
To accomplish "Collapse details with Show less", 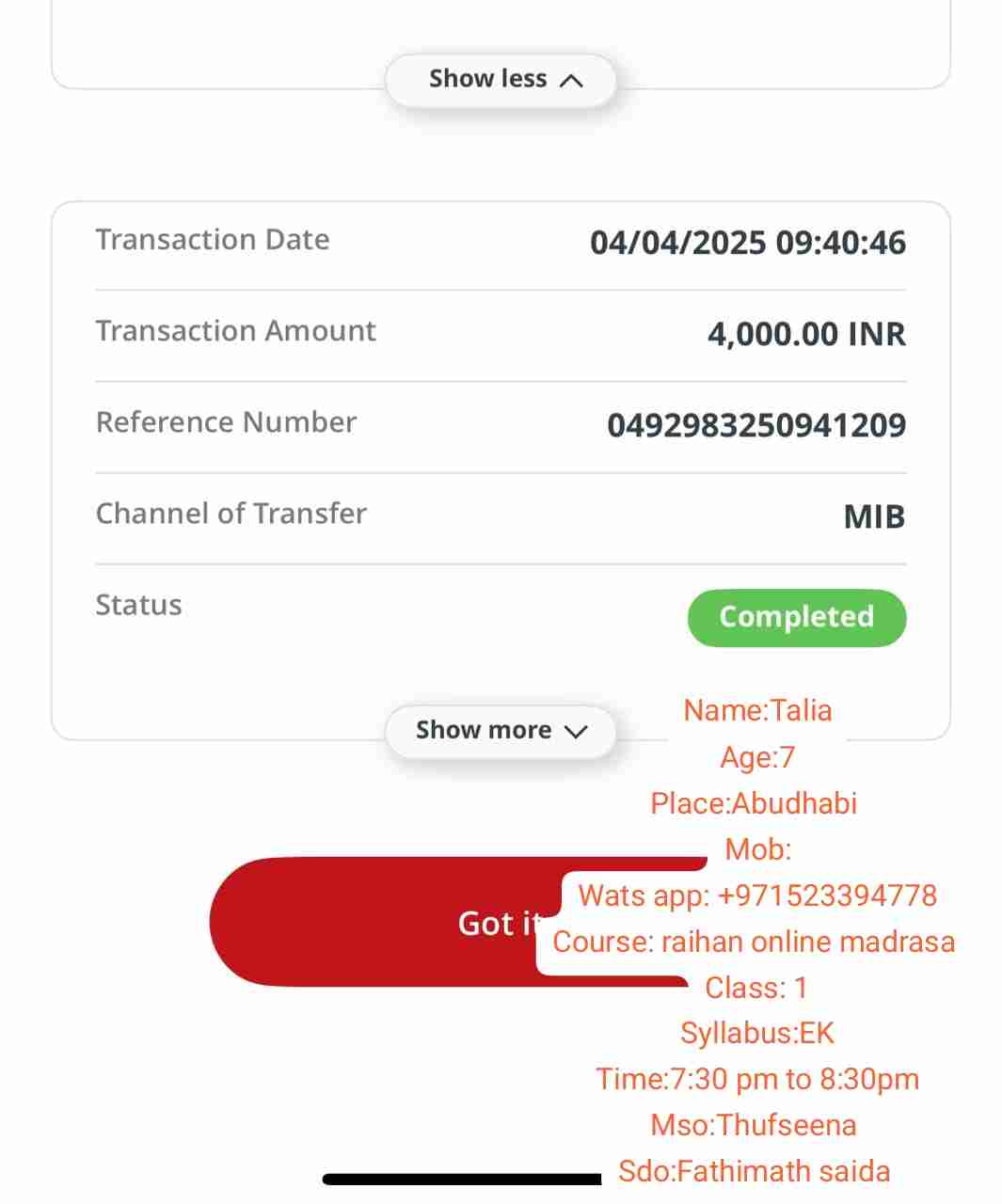I will click(x=501, y=80).
